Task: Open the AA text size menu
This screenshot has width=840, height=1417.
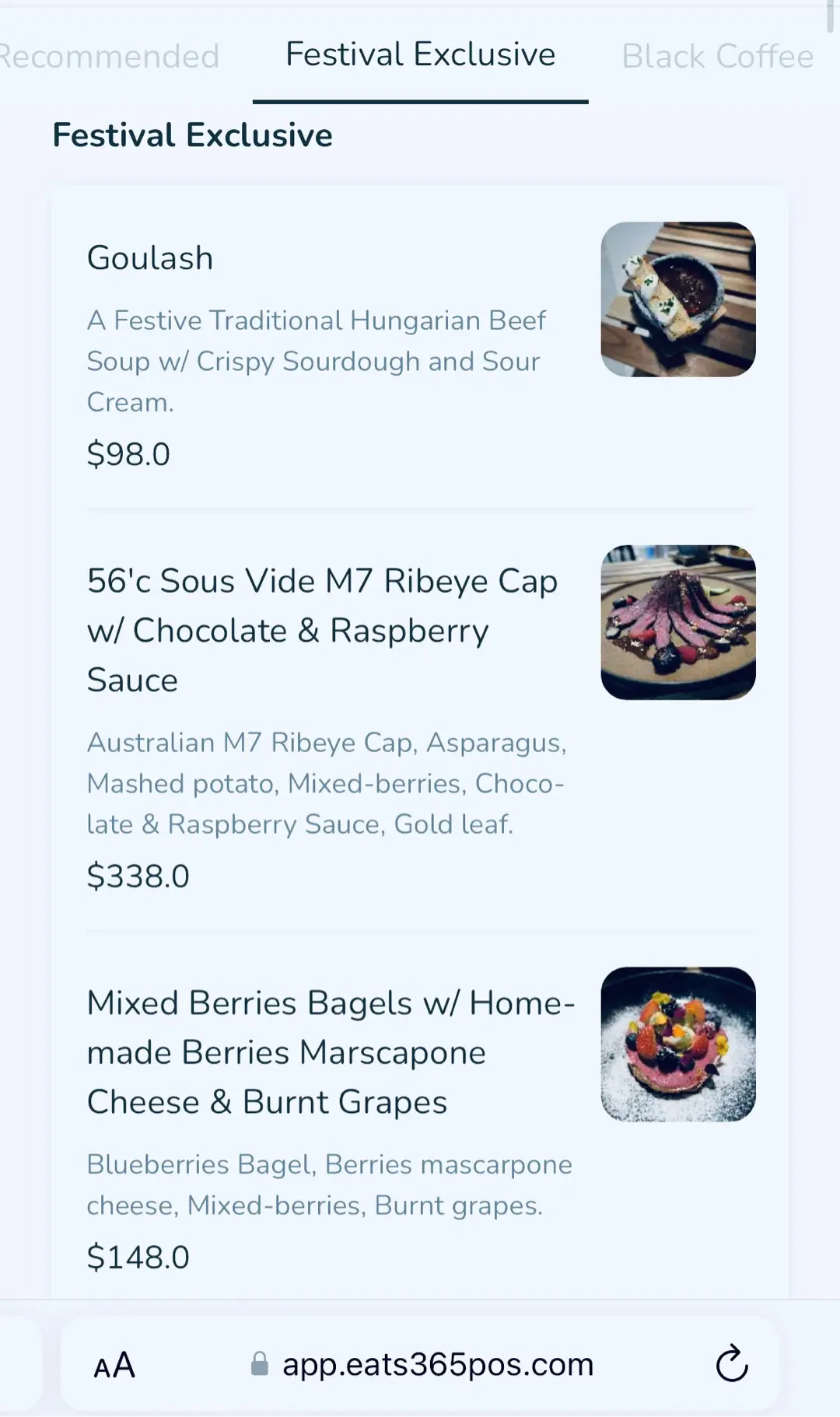Action: [115, 1365]
